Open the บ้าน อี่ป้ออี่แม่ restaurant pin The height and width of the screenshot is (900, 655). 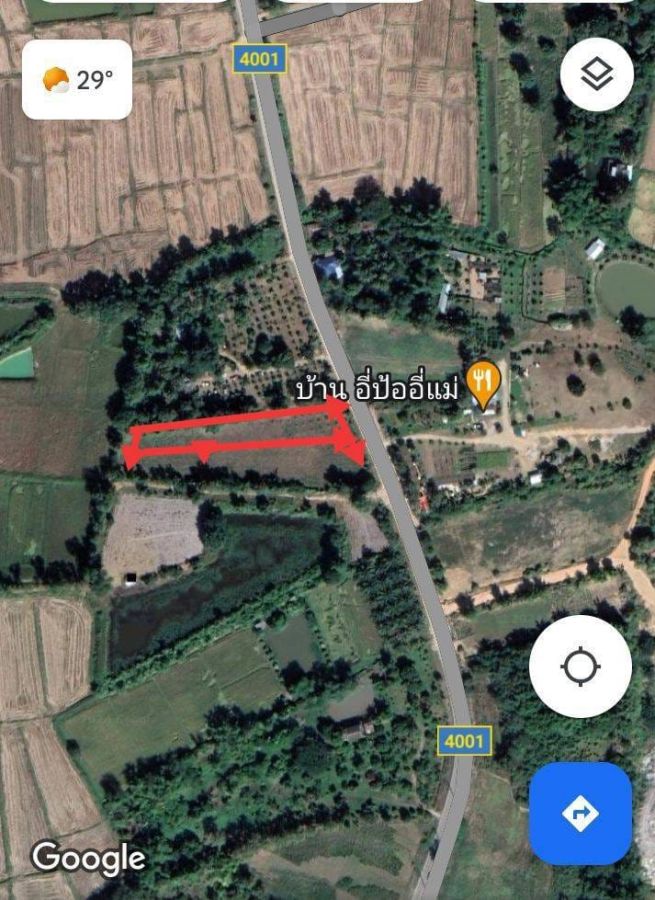pyautogui.click(x=485, y=383)
